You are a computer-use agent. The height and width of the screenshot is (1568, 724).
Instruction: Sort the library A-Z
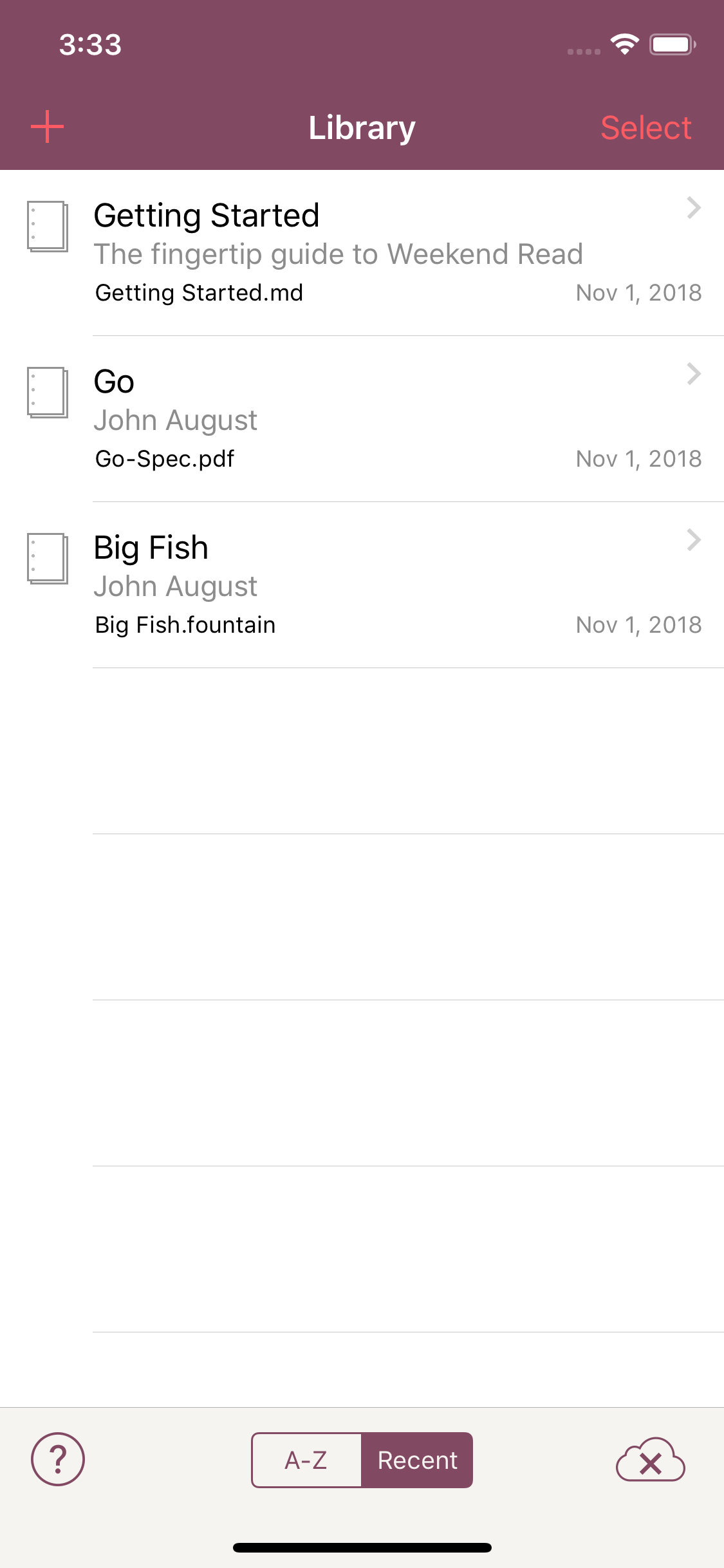[x=306, y=1460]
